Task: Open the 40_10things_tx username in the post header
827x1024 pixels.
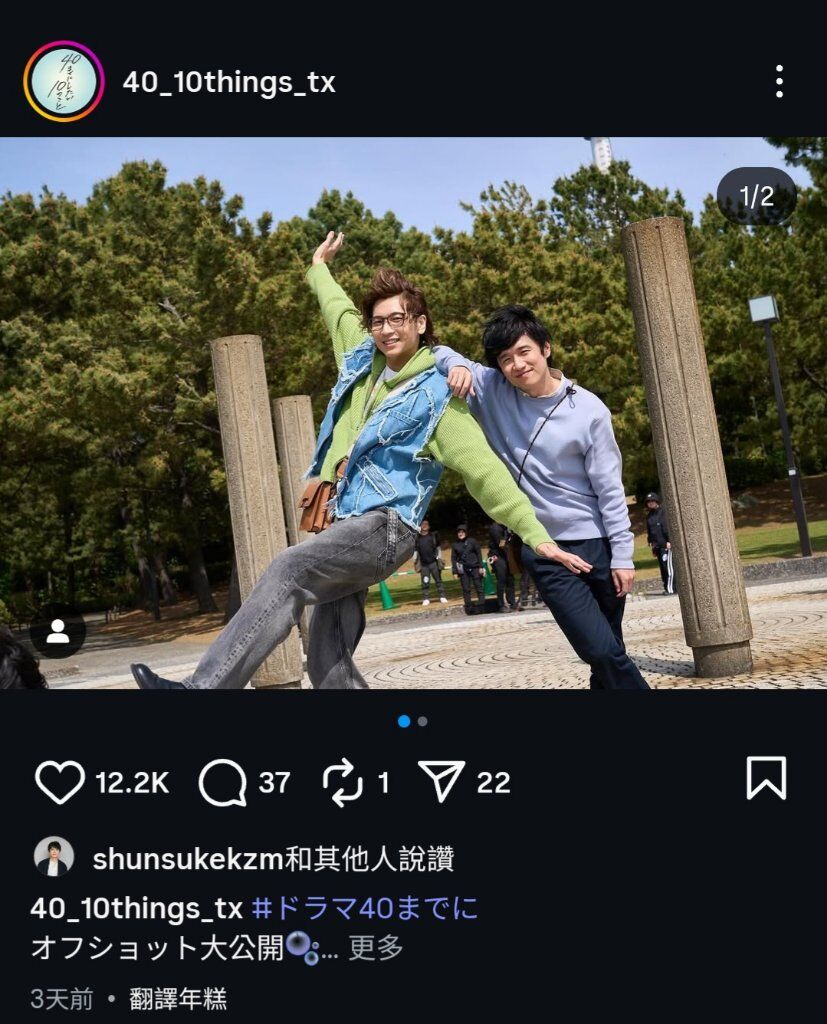Action: tap(229, 83)
